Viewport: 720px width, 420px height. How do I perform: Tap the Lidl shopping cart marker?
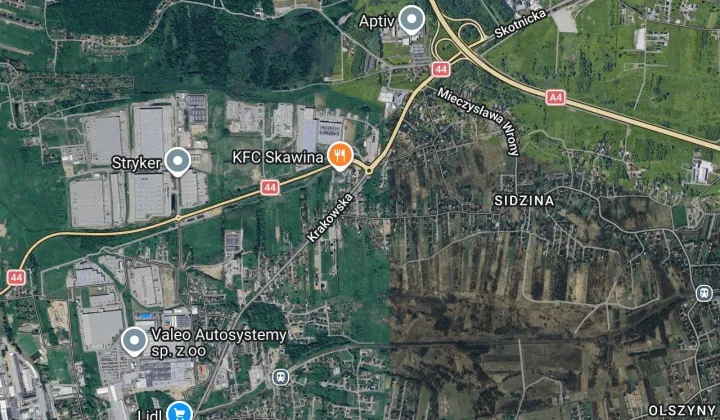coord(179,411)
